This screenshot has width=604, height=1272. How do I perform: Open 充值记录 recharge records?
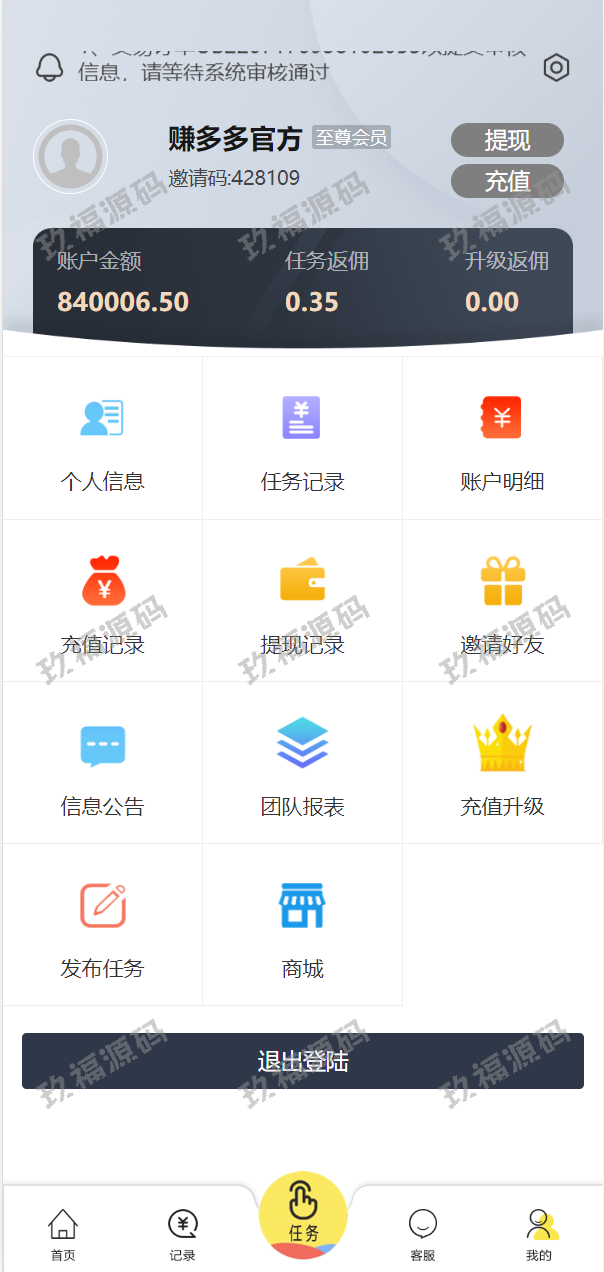[x=102, y=600]
